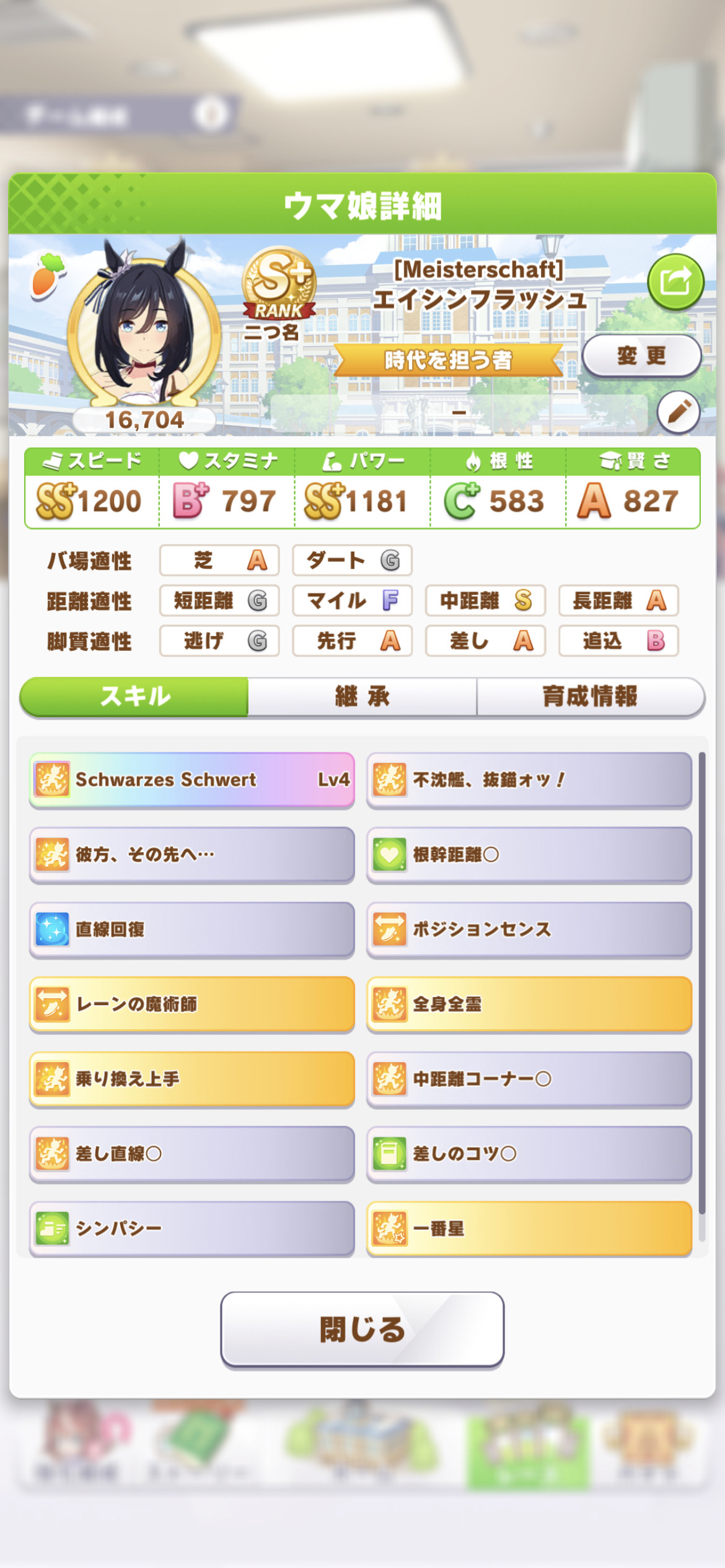Open the シンパシー skill
725x1568 pixels.
192,1229
